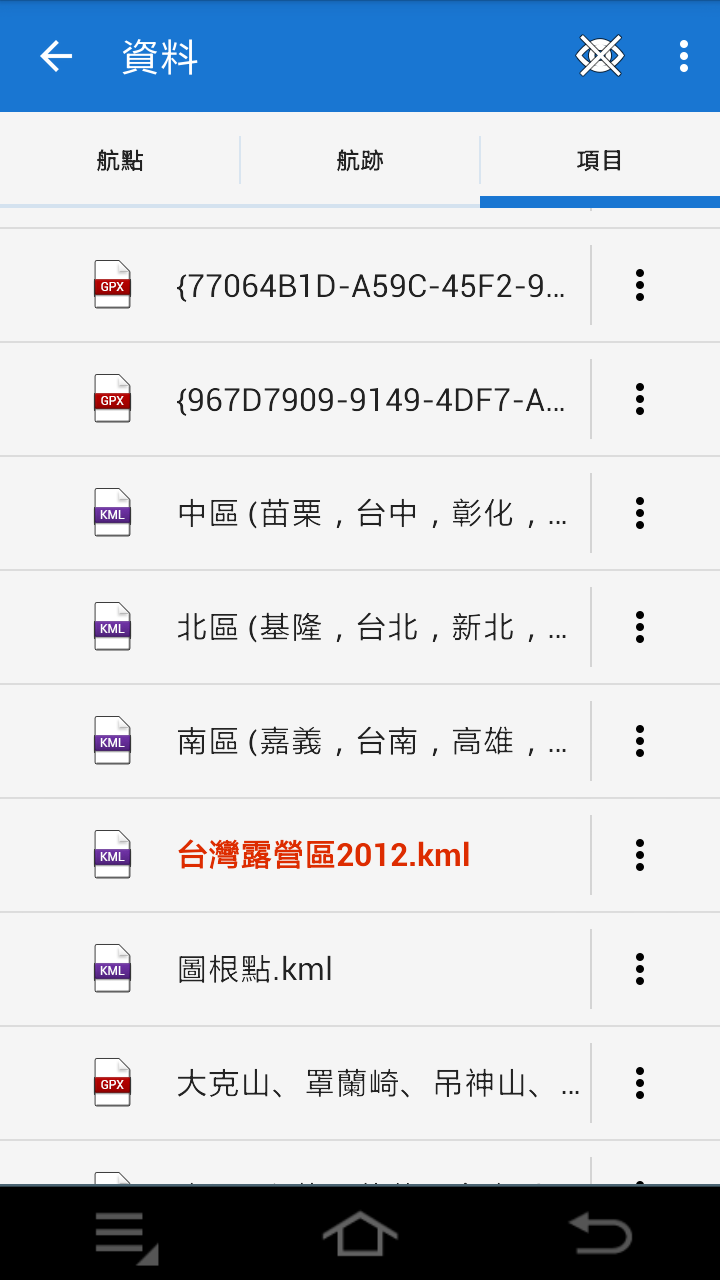Image resolution: width=720 pixels, height=1280 pixels.
Task: Switch to the 航跡 tab
Action: tap(360, 160)
